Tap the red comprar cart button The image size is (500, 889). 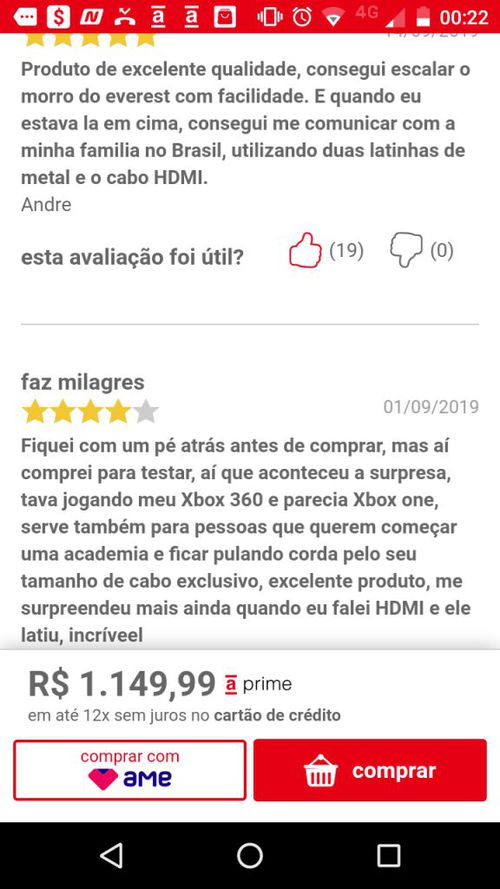click(x=370, y=770)
